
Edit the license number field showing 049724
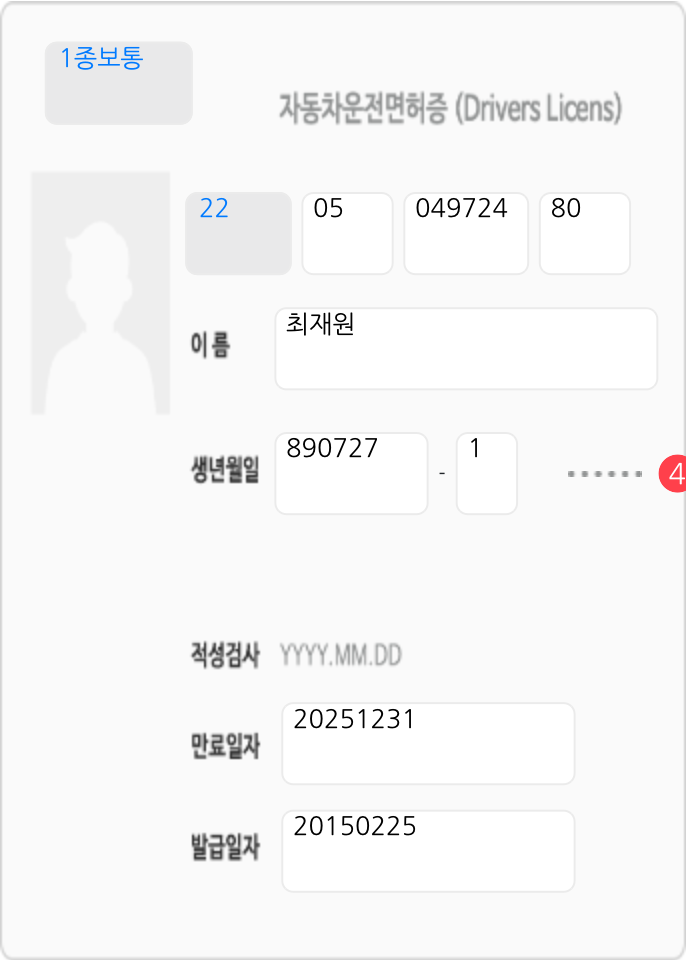pyautogui.click(x=465, y=234)
